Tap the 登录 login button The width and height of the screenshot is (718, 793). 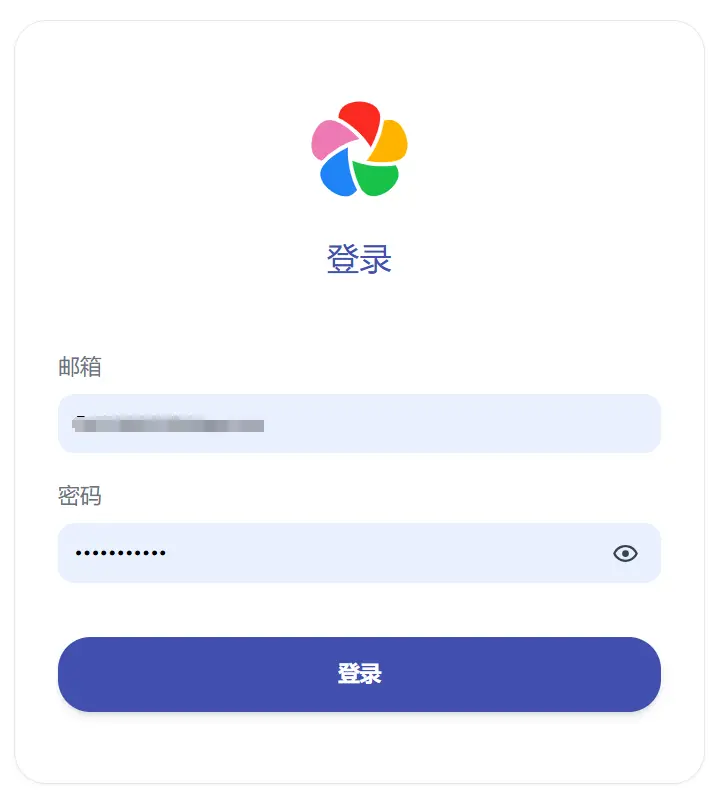pyautogui.click(x=359, y=674)
